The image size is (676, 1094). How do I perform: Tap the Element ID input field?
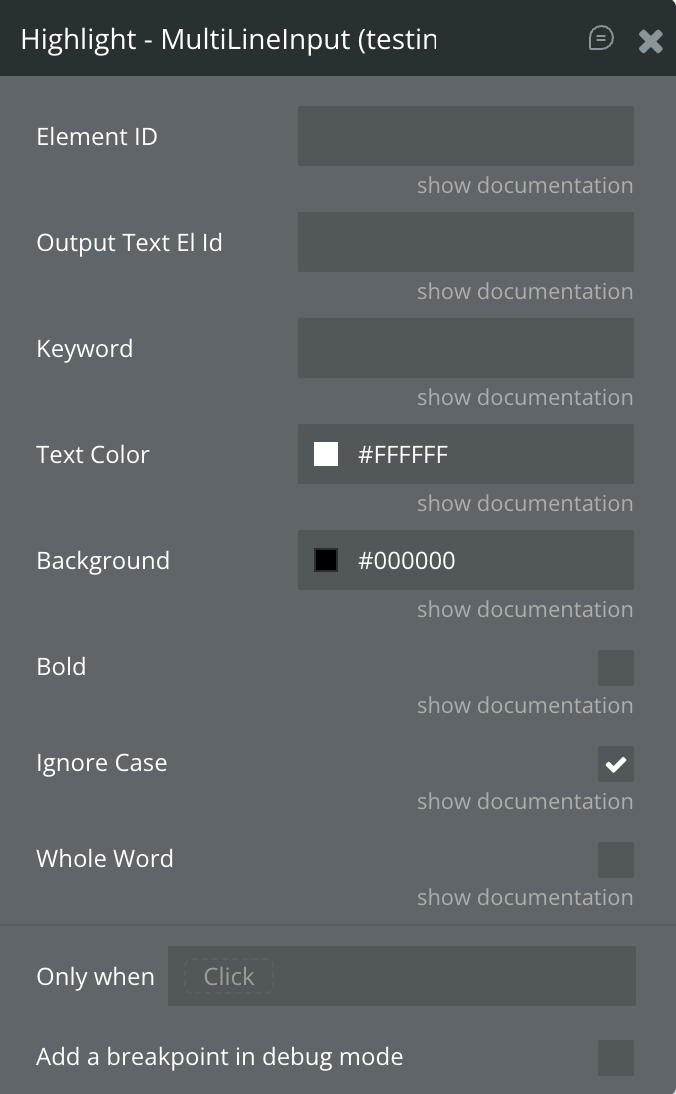465,136
